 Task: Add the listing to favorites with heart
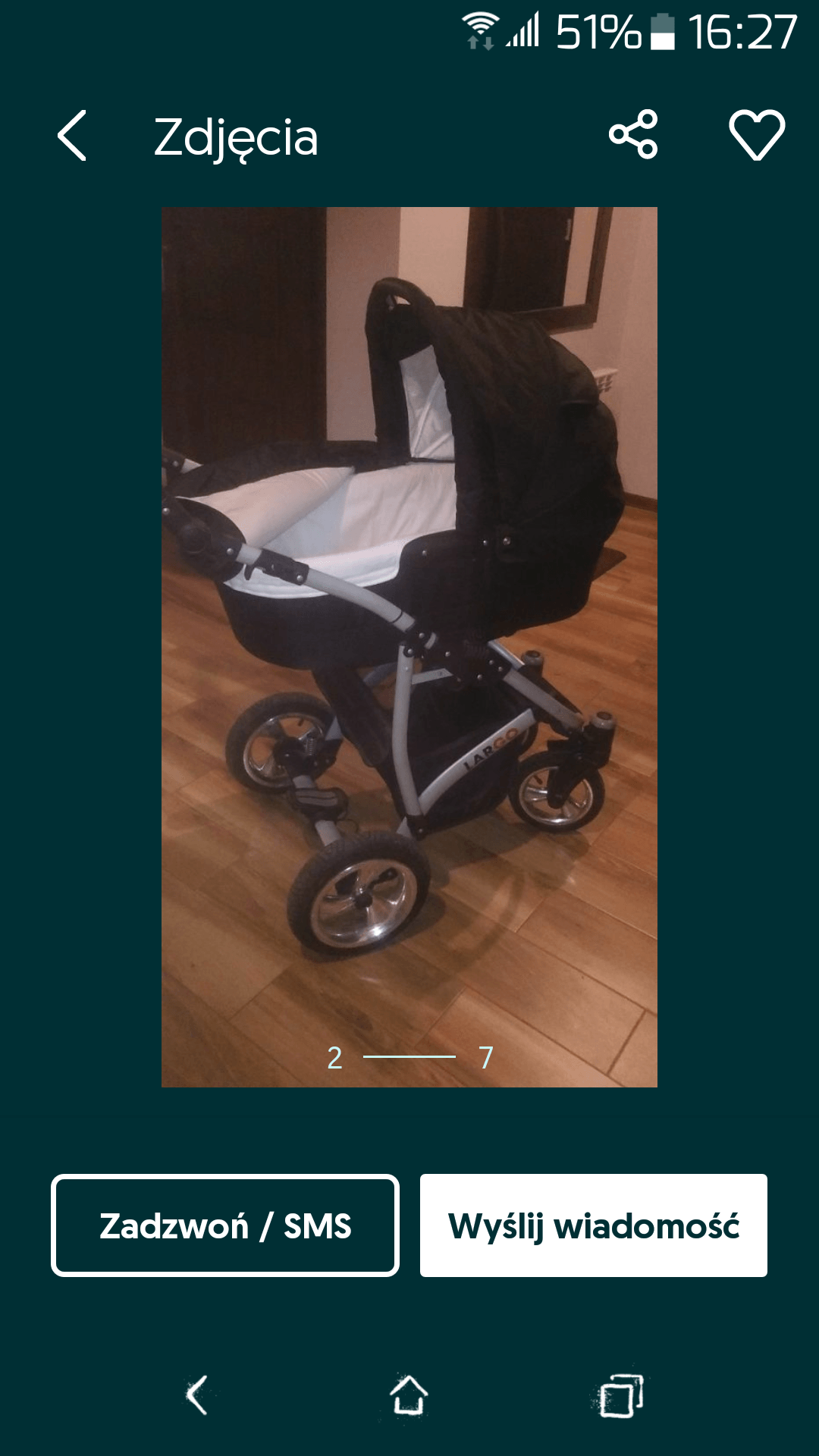[757, 135]
